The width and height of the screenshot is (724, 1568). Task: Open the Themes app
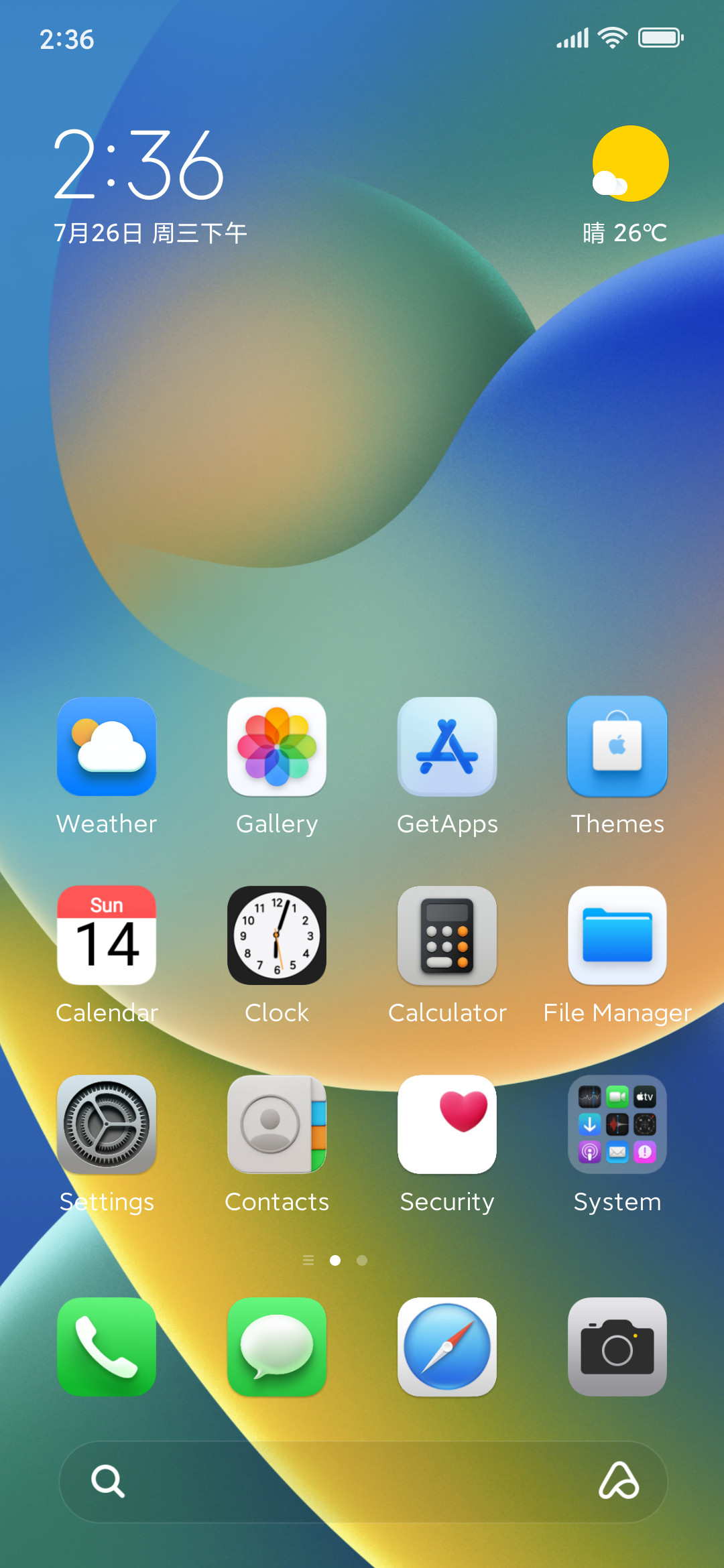[x=617, y=746]
